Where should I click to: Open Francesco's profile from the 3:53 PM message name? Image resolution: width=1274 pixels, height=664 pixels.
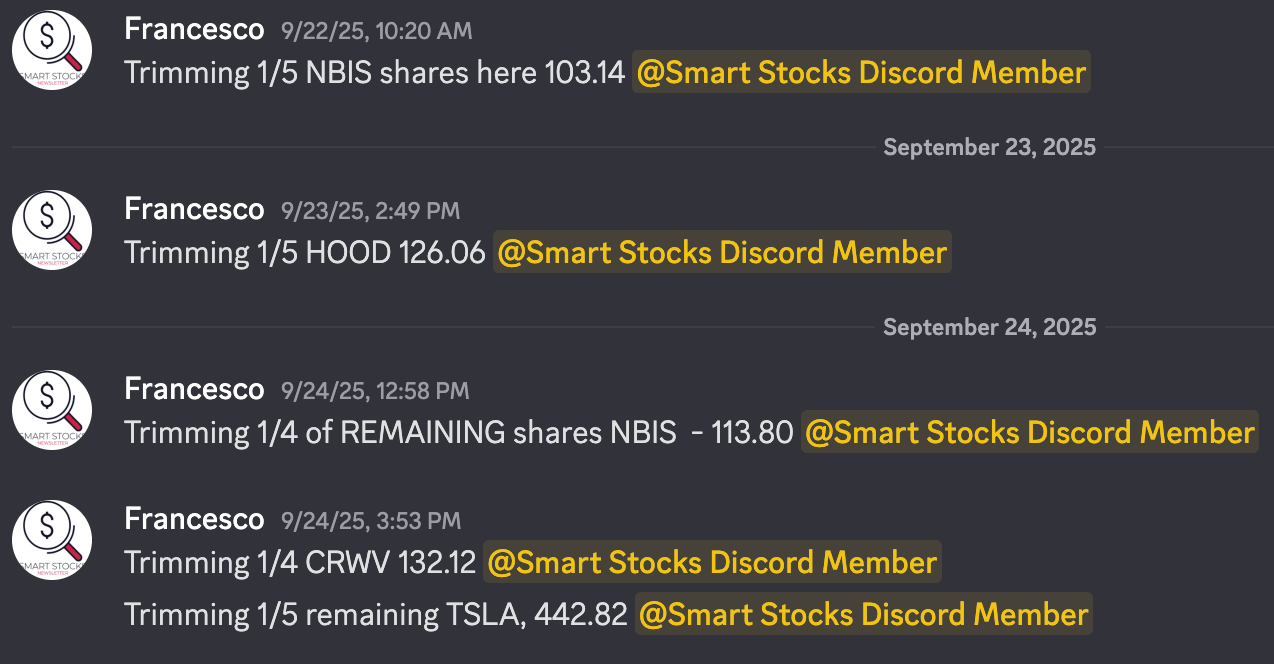(x=194, y=519)
